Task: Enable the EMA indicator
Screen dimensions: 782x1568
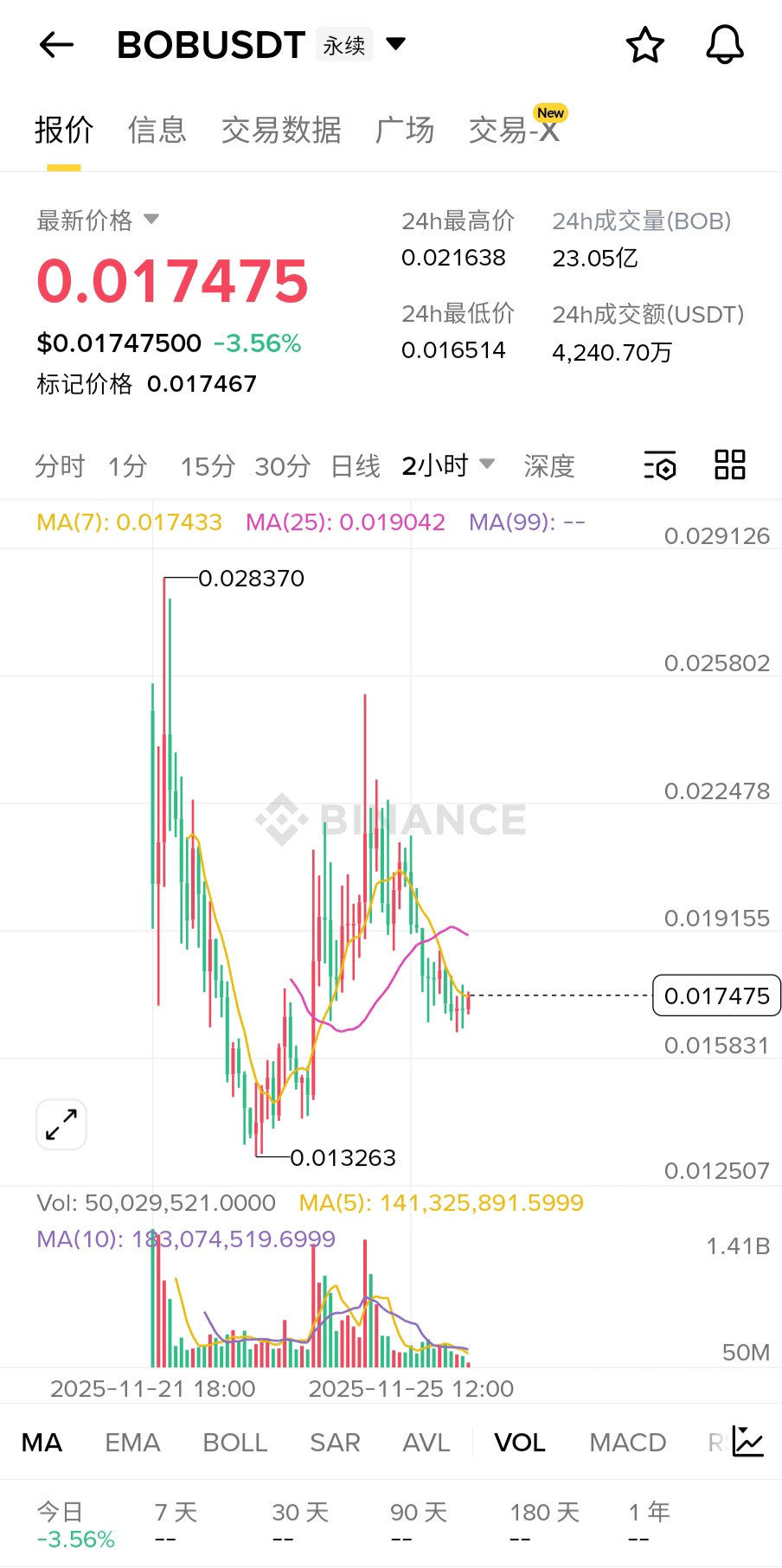Action: 132,1443
